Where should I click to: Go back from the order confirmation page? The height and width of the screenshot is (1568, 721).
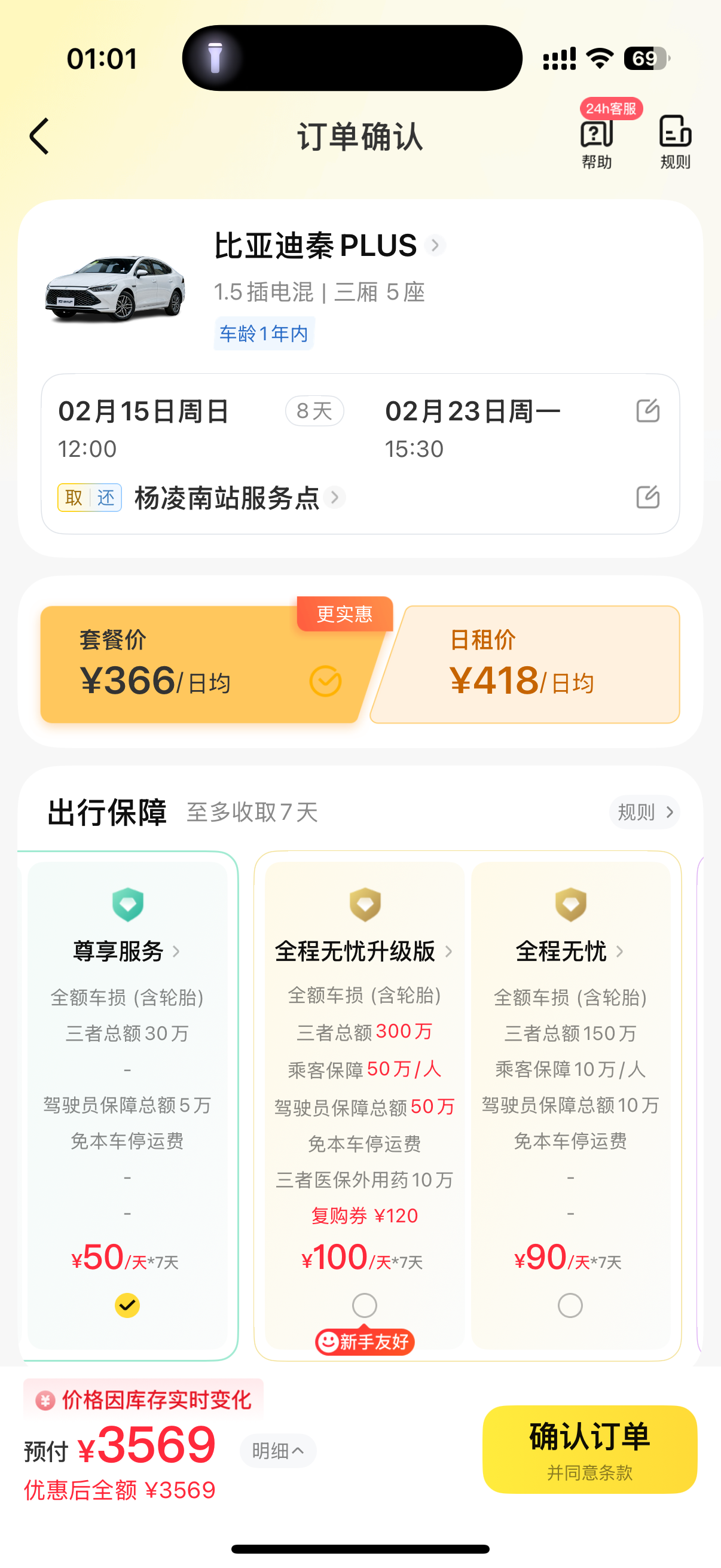39,136
